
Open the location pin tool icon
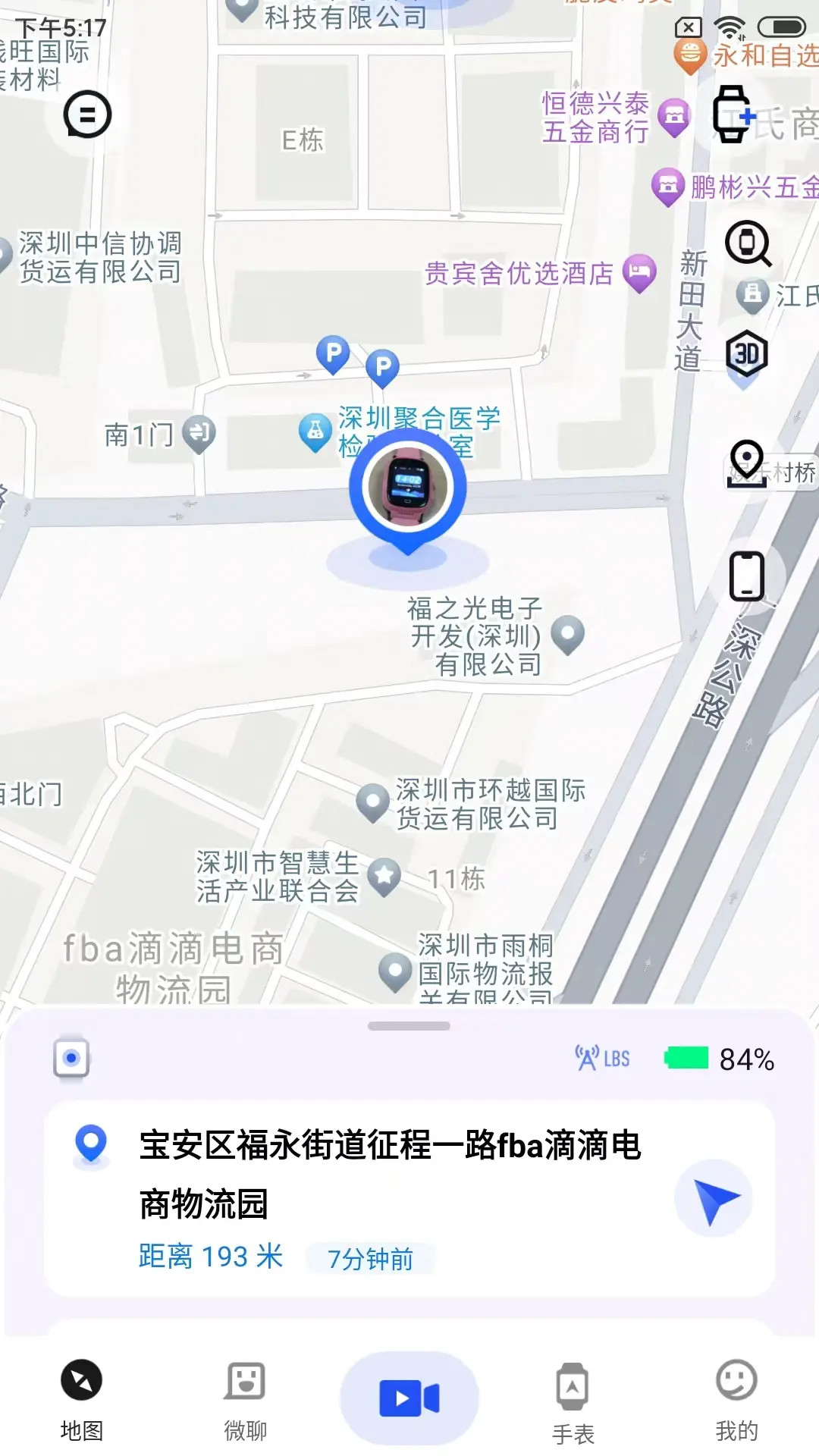747,462
